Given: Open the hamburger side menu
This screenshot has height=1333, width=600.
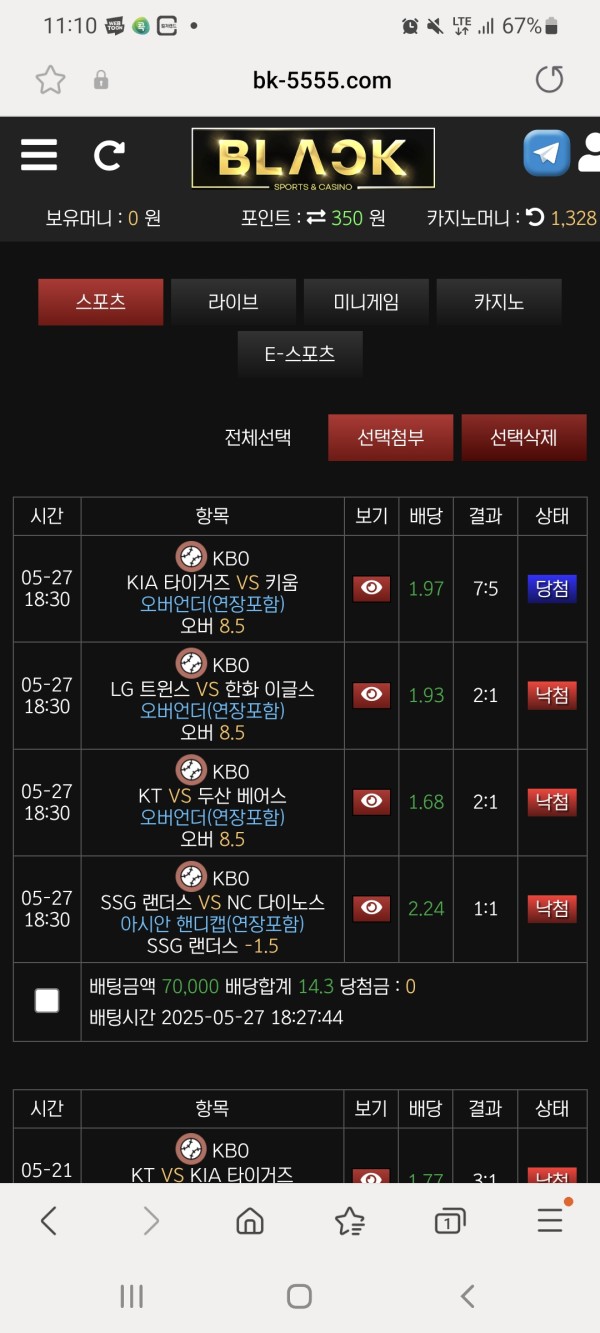Looking at the screenshot, I should tap(39, 155).
